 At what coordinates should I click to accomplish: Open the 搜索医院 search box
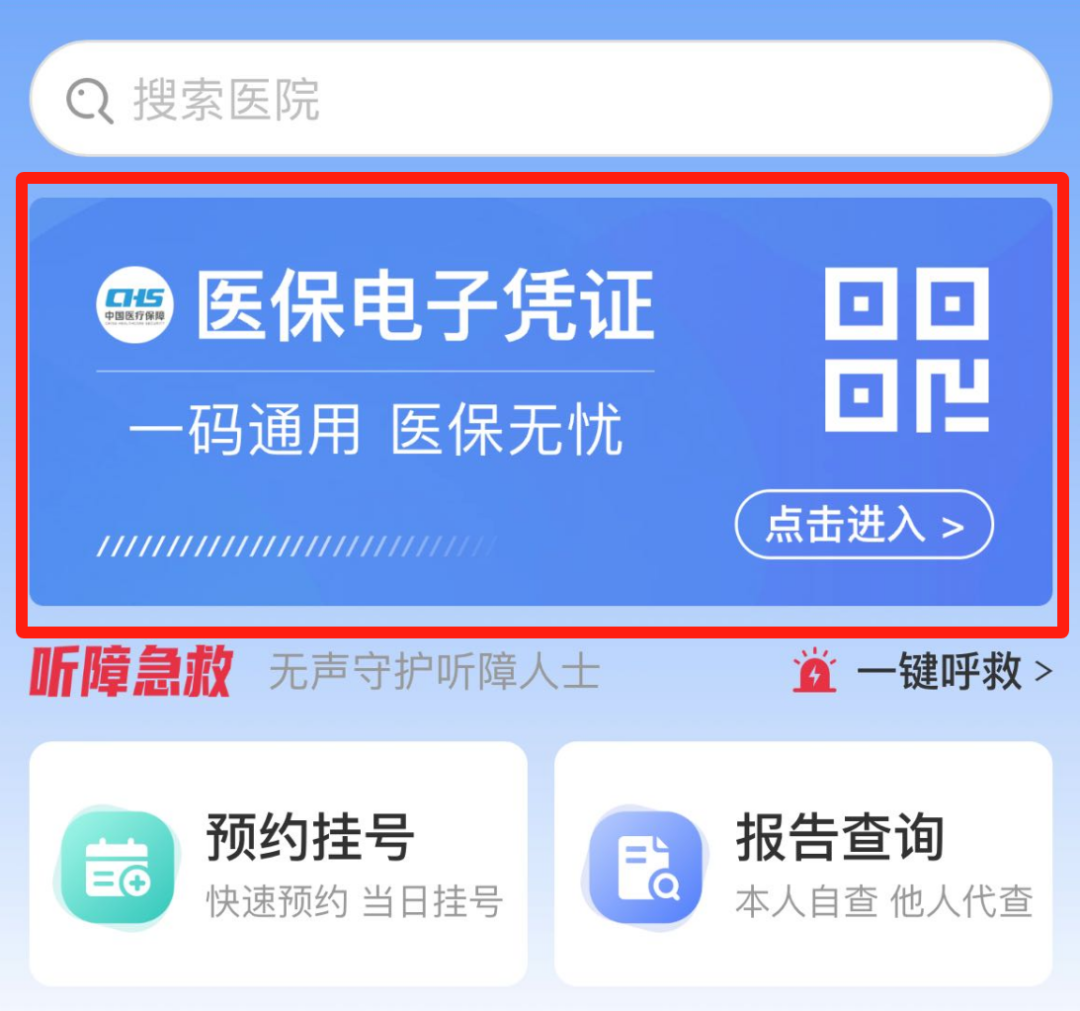[x=540, y=100]
